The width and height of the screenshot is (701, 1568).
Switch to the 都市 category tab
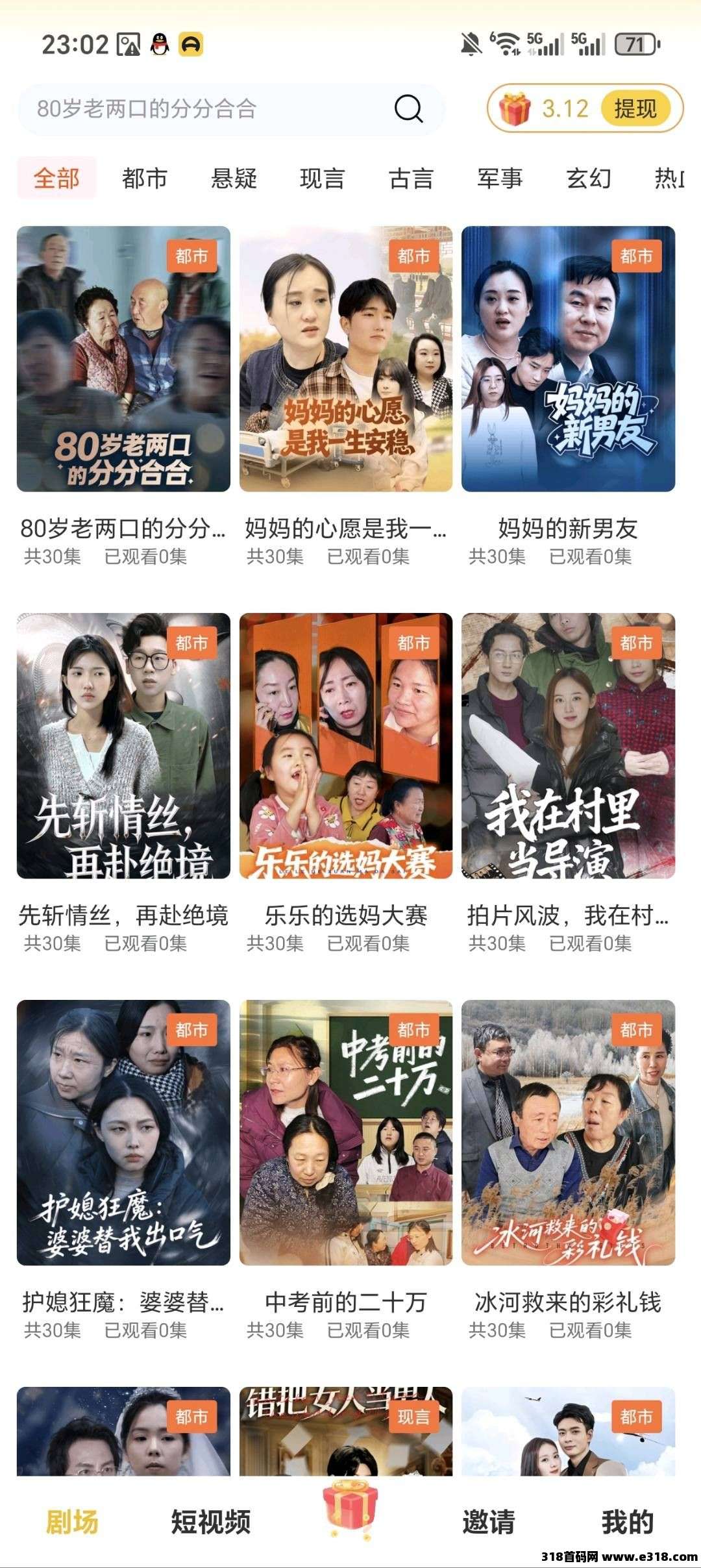click(x=145, y=178)
